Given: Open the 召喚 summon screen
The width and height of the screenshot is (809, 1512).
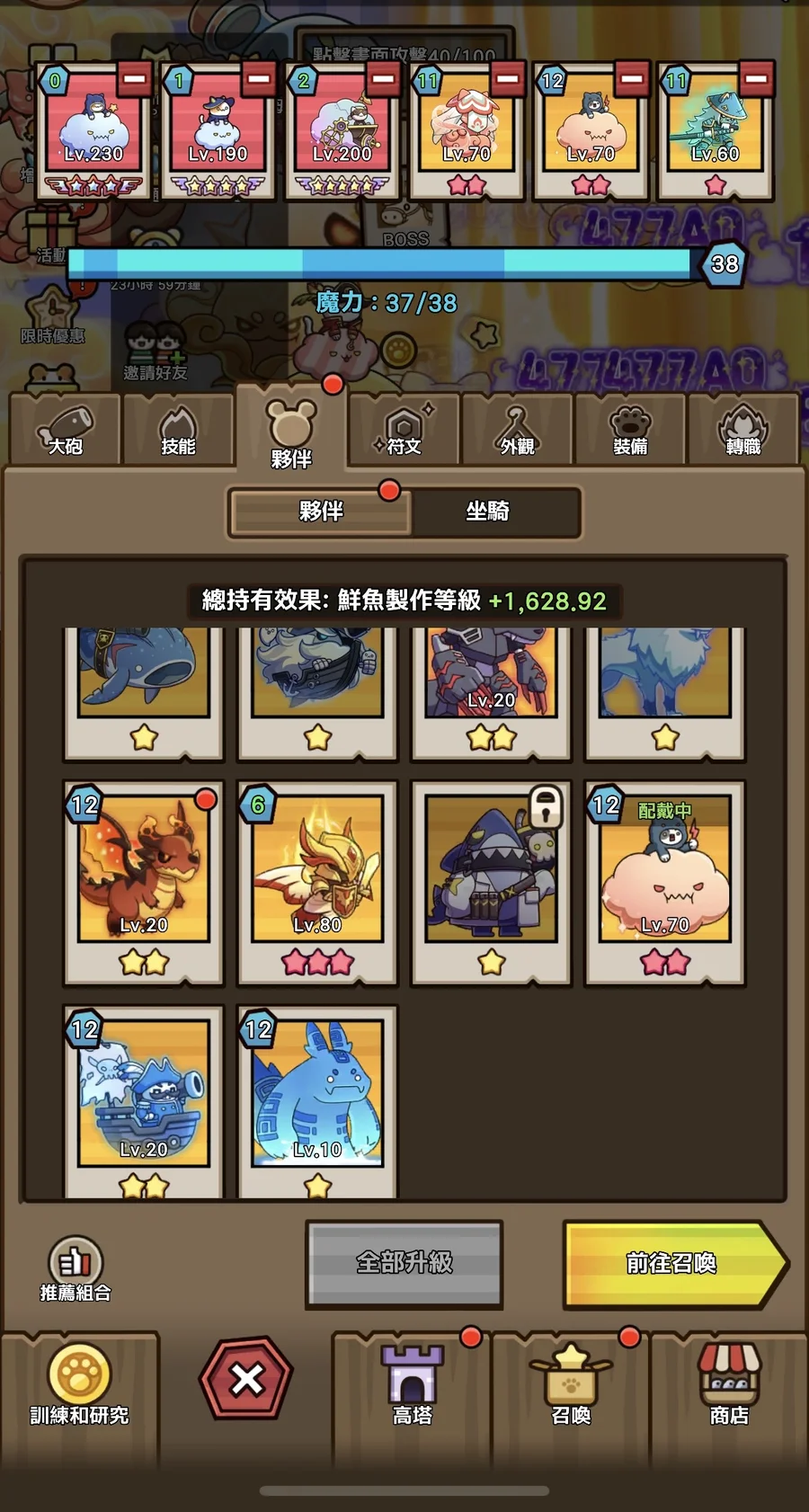Looking at the screenshot, I should tap(571, 1384).
